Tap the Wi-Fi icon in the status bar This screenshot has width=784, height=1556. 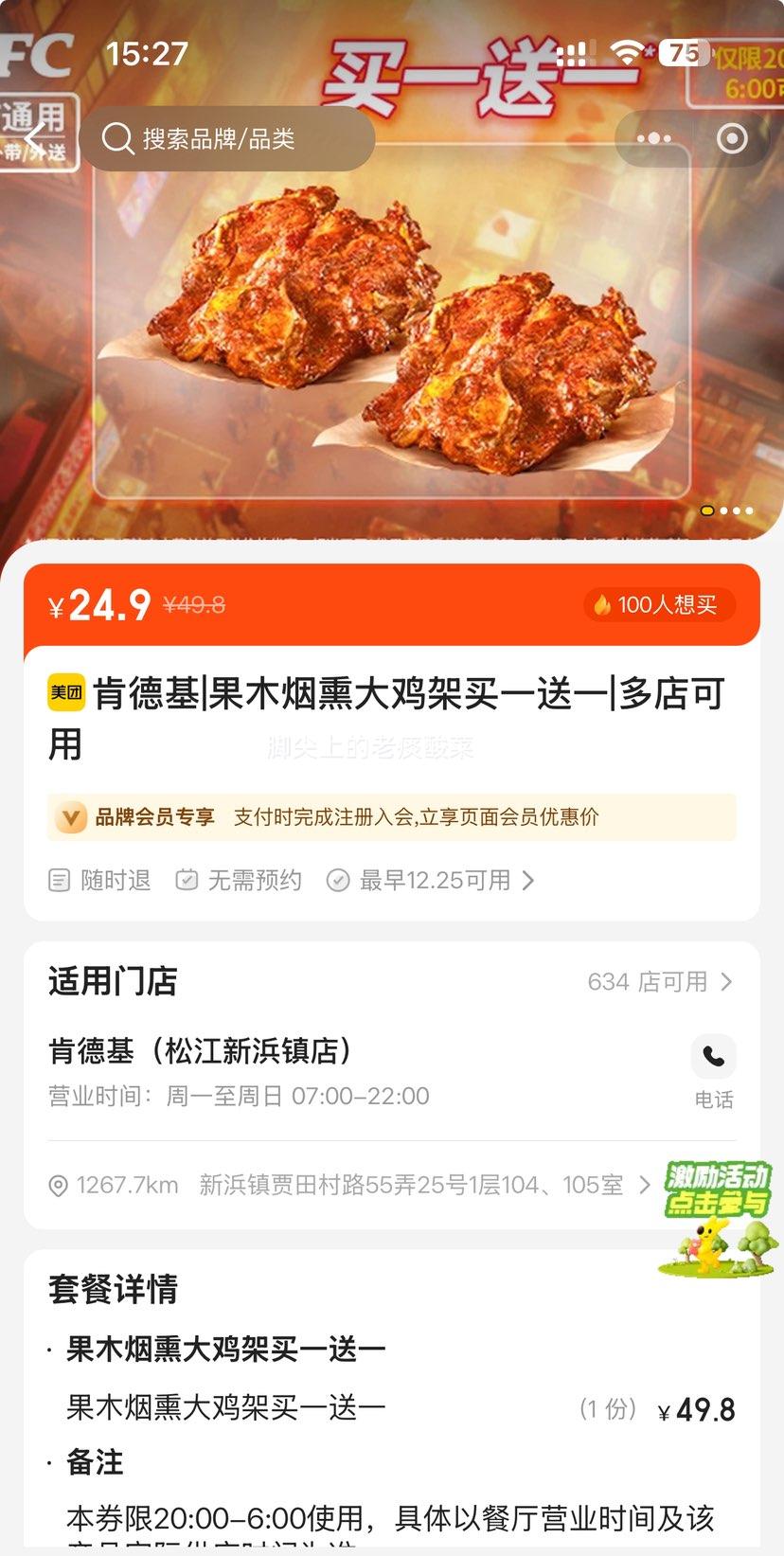[630, 52]
